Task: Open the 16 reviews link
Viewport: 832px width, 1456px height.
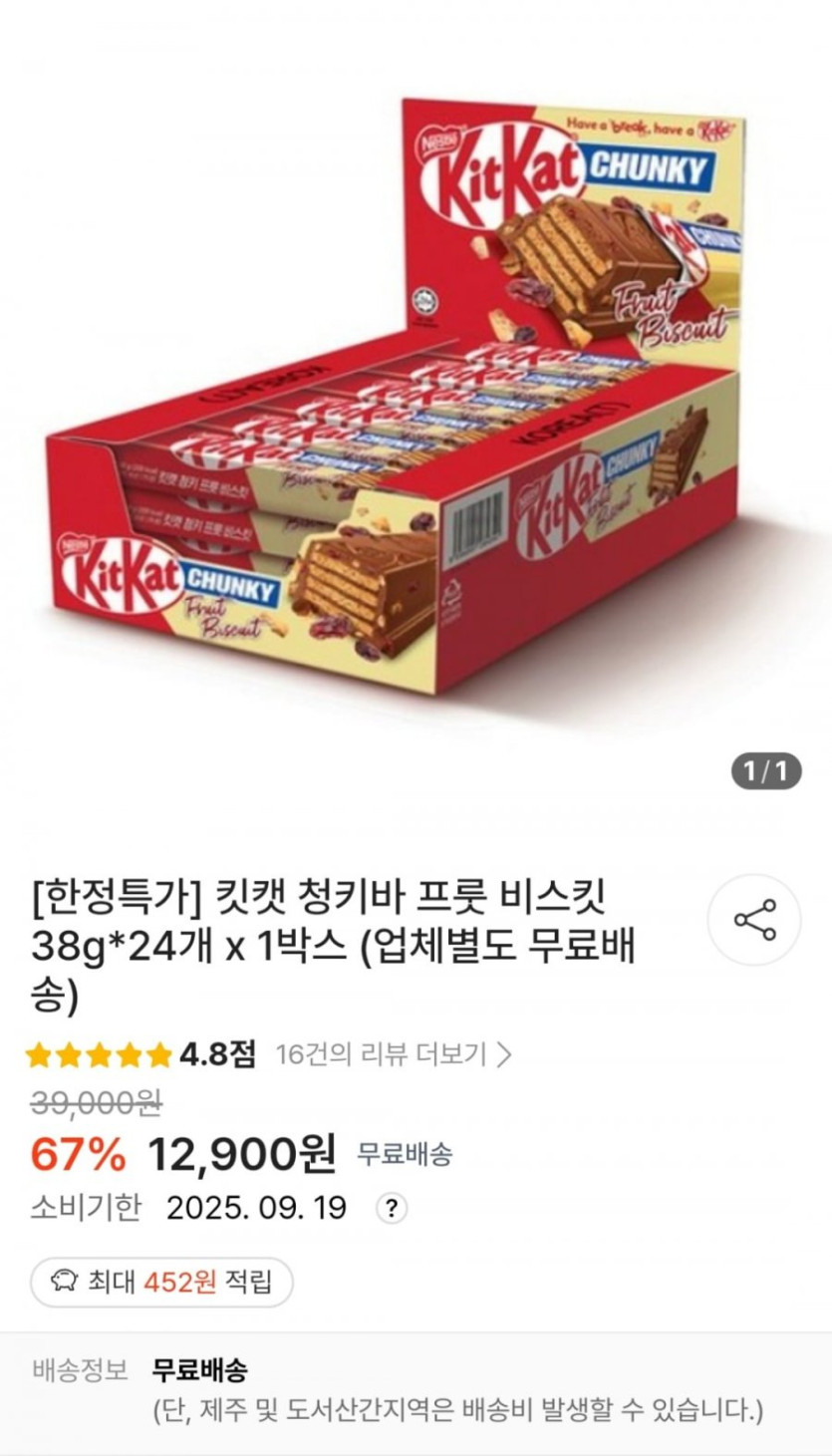Action: pyautogui.click(x=393, y=1053)
